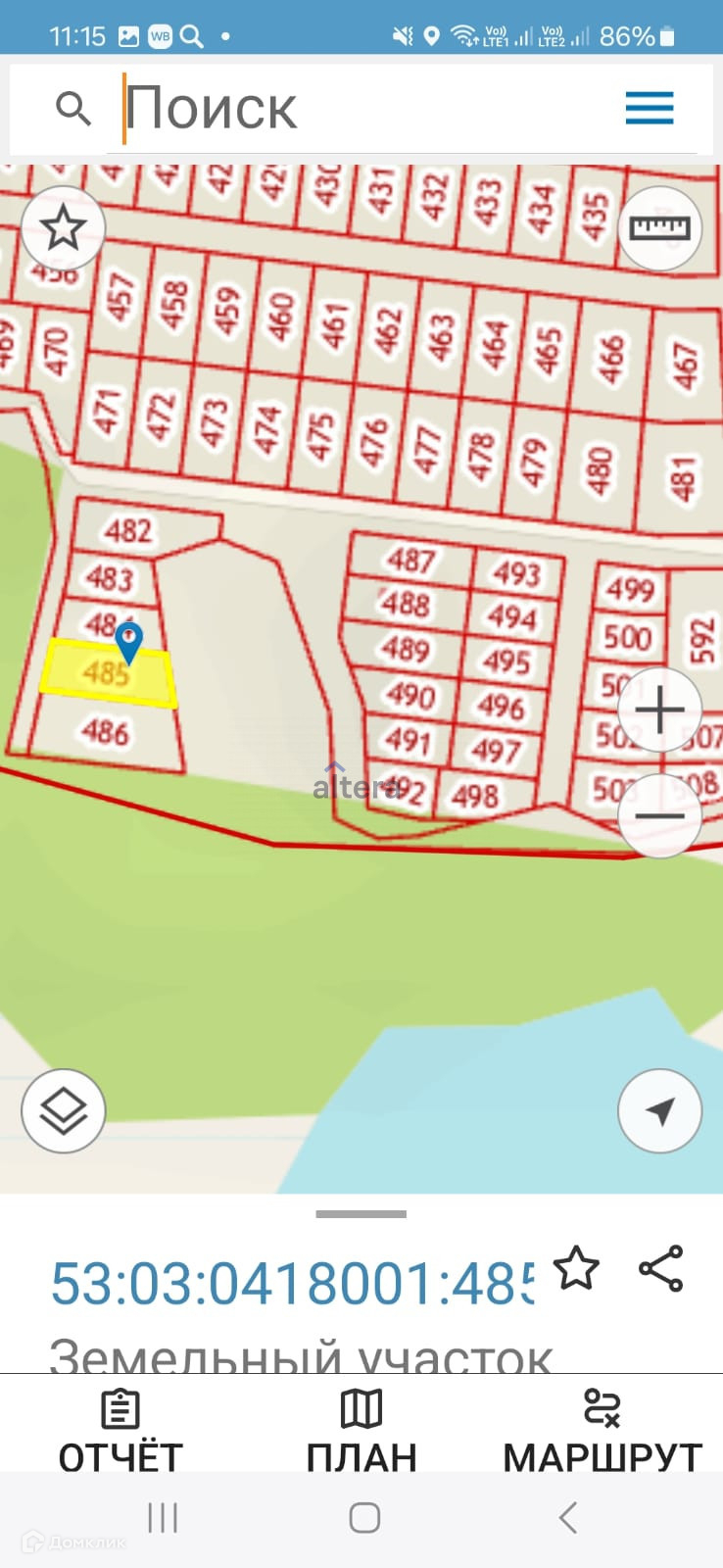Open the map layers selector
The width and height of the screenshot is (723, 1568).
click(64, 1111)
